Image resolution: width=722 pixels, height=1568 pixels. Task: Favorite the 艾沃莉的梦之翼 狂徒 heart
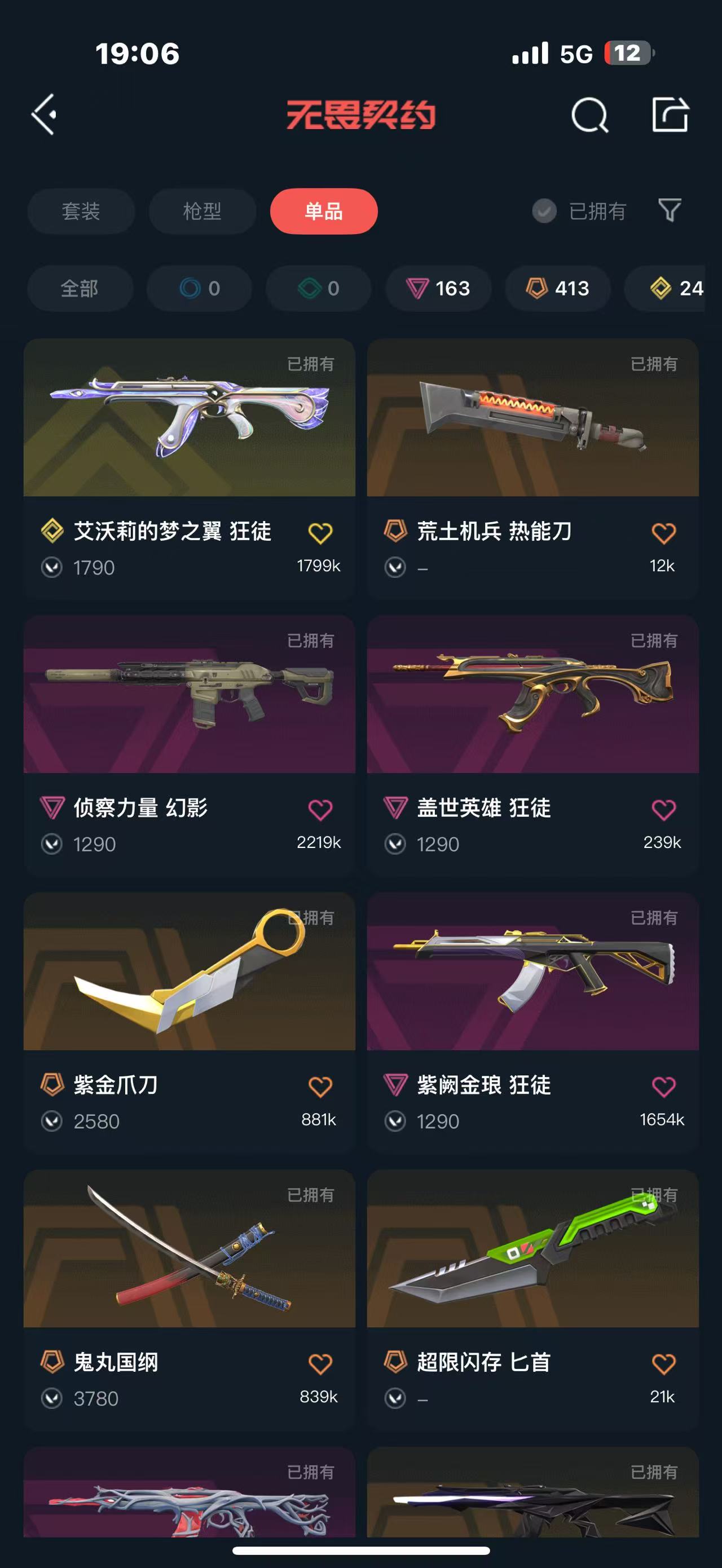click(x=320, y=533)
